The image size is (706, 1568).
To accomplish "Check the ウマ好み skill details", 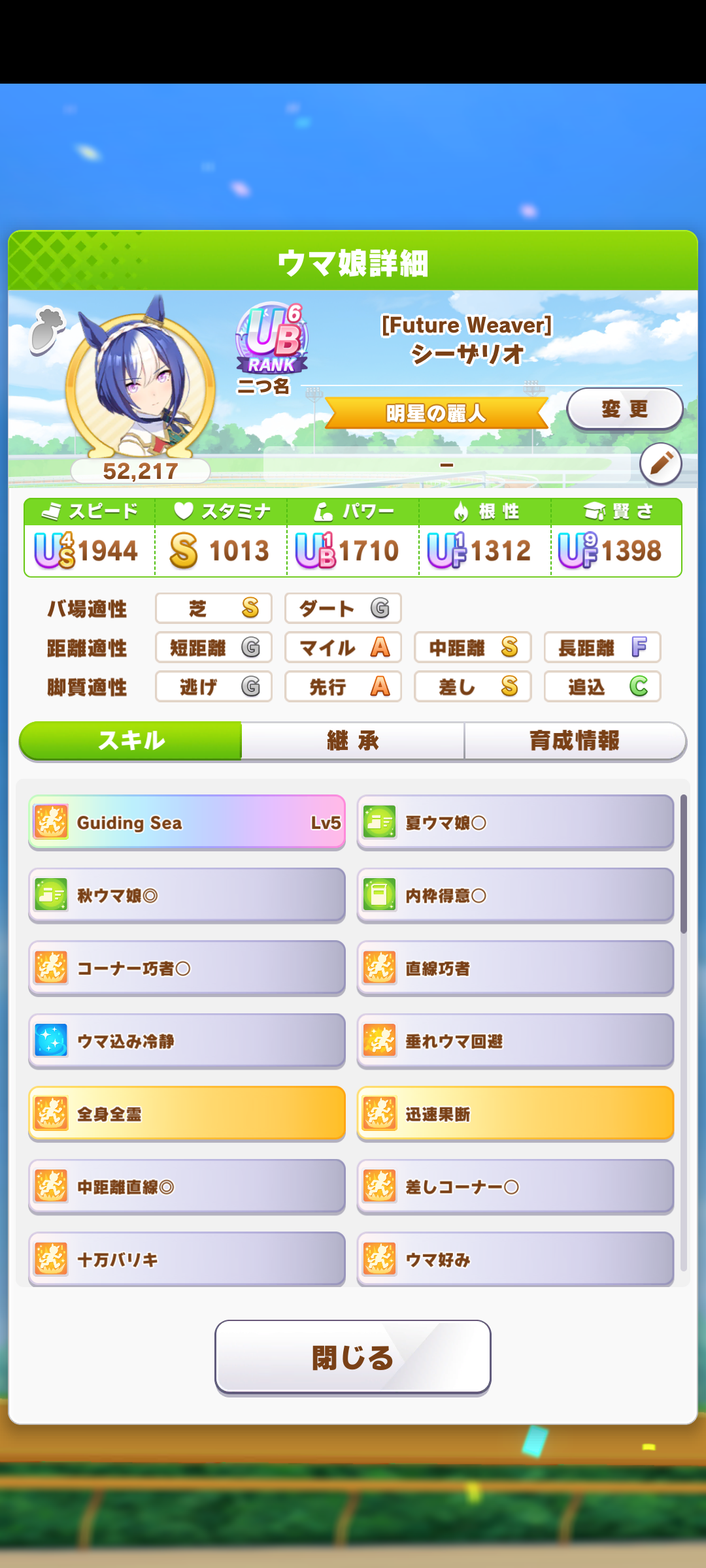I will (515, 1259).
